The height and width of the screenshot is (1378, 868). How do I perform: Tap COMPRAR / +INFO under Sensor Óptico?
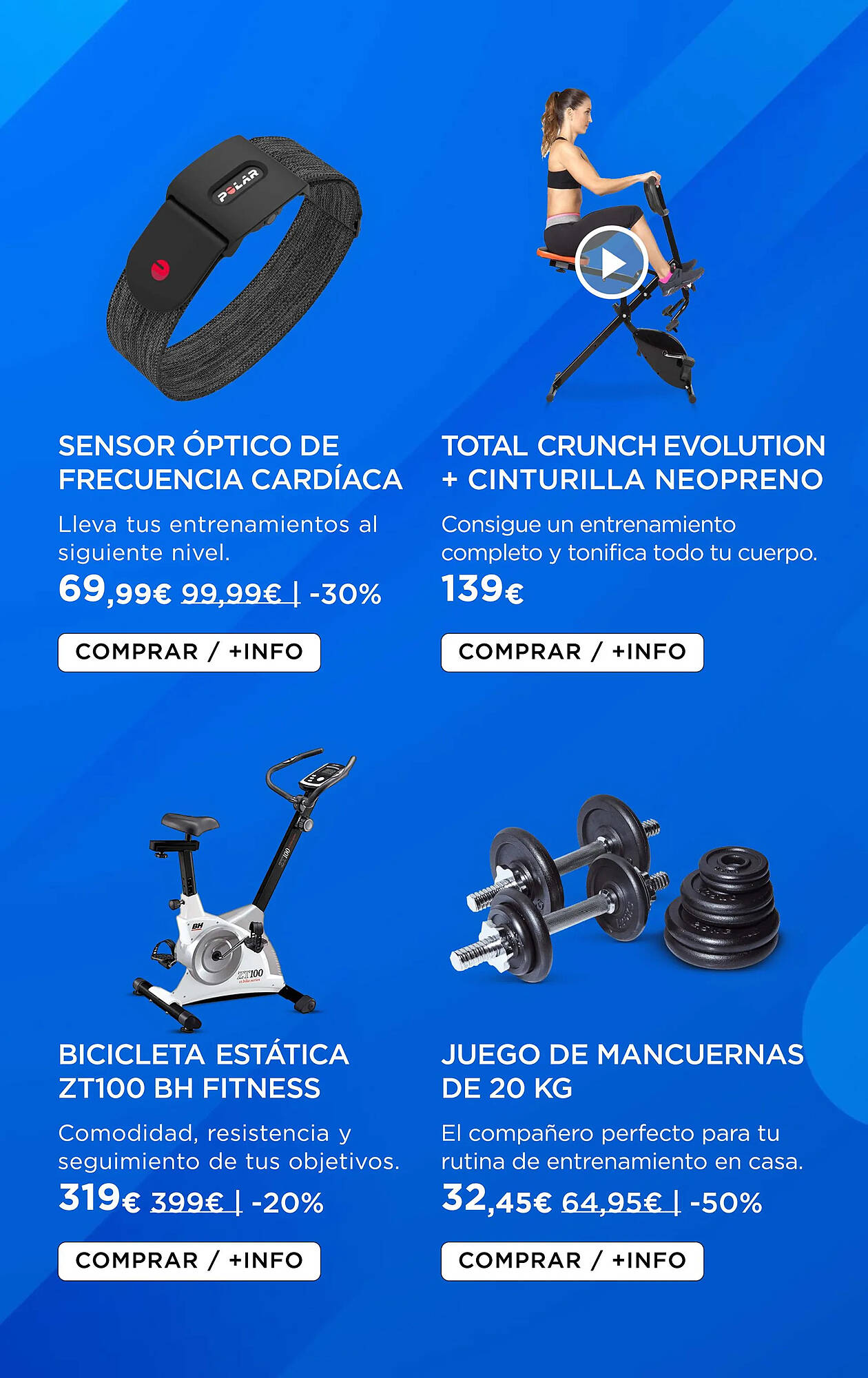189,652
